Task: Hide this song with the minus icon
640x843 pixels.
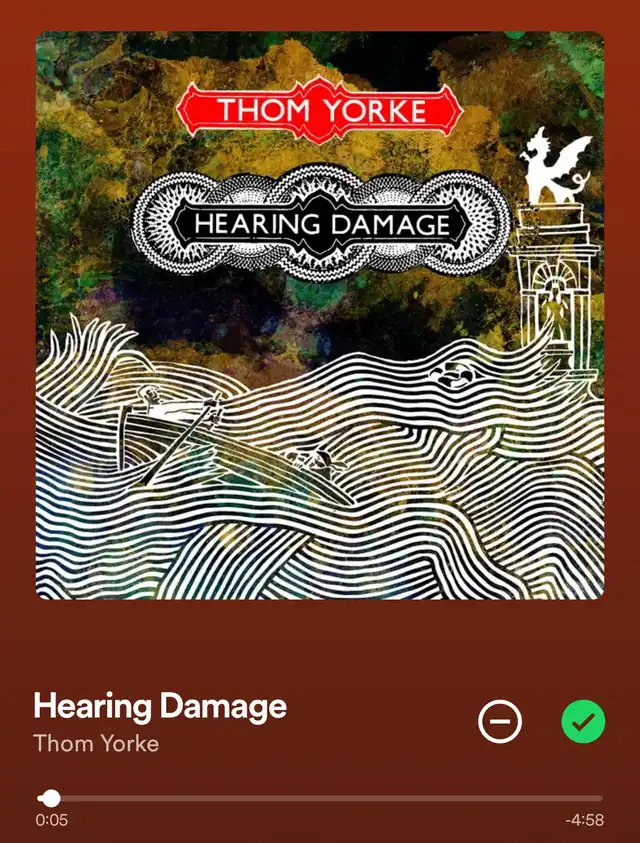Action: [x=500, y=721]
